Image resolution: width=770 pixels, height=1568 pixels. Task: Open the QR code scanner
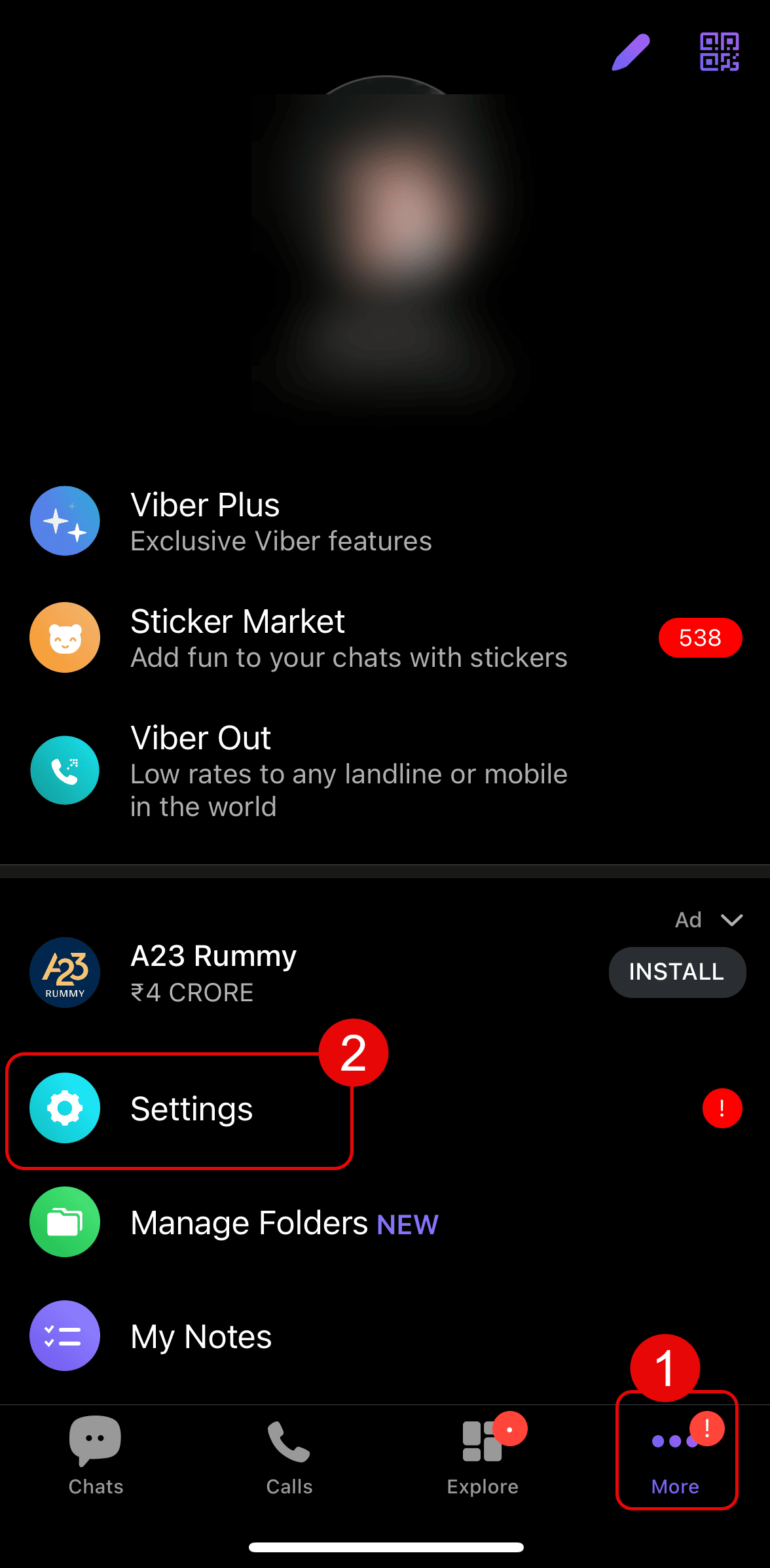(719, 52)
